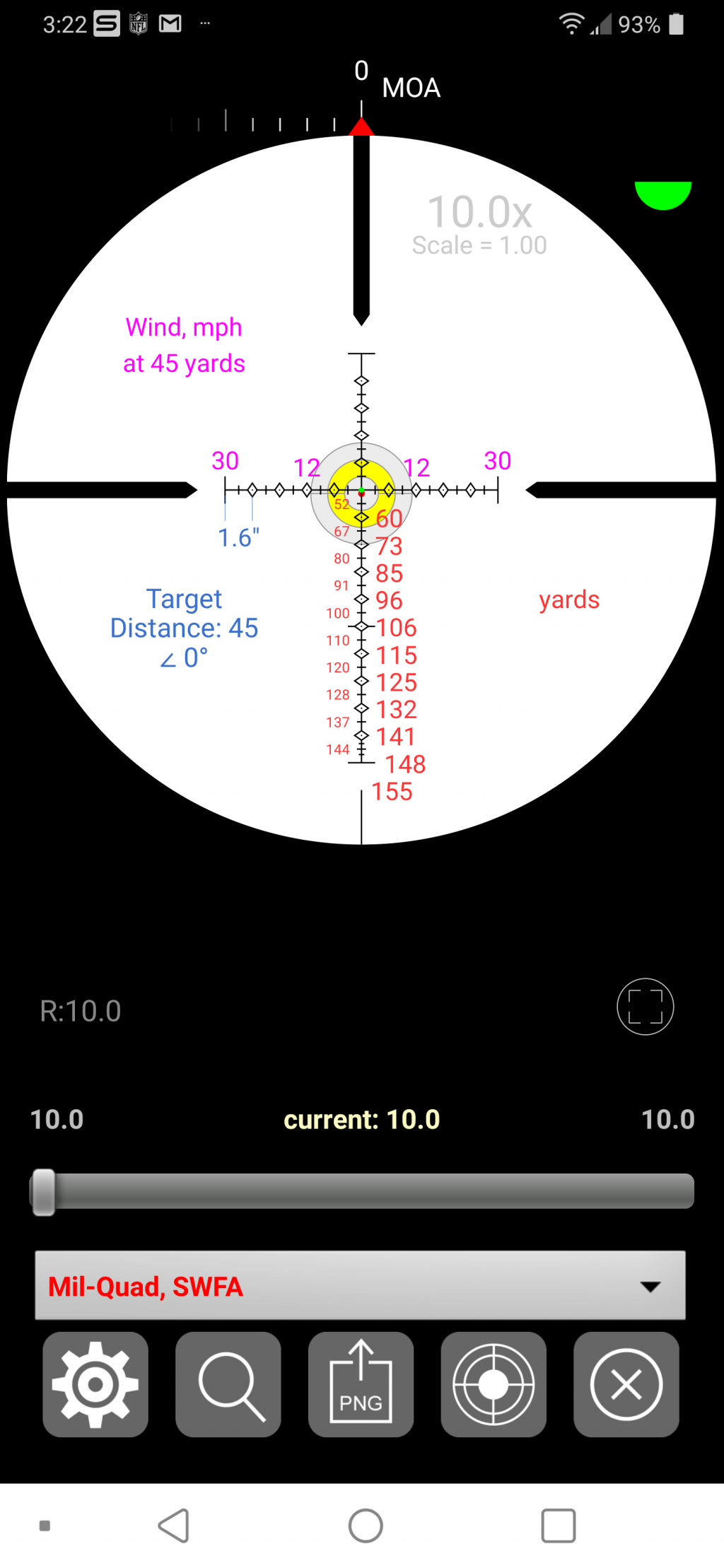Viewport: 724px width, 1568px height.
Task: Go to the home screen via navigation bar
Action: click(366, 1525)
